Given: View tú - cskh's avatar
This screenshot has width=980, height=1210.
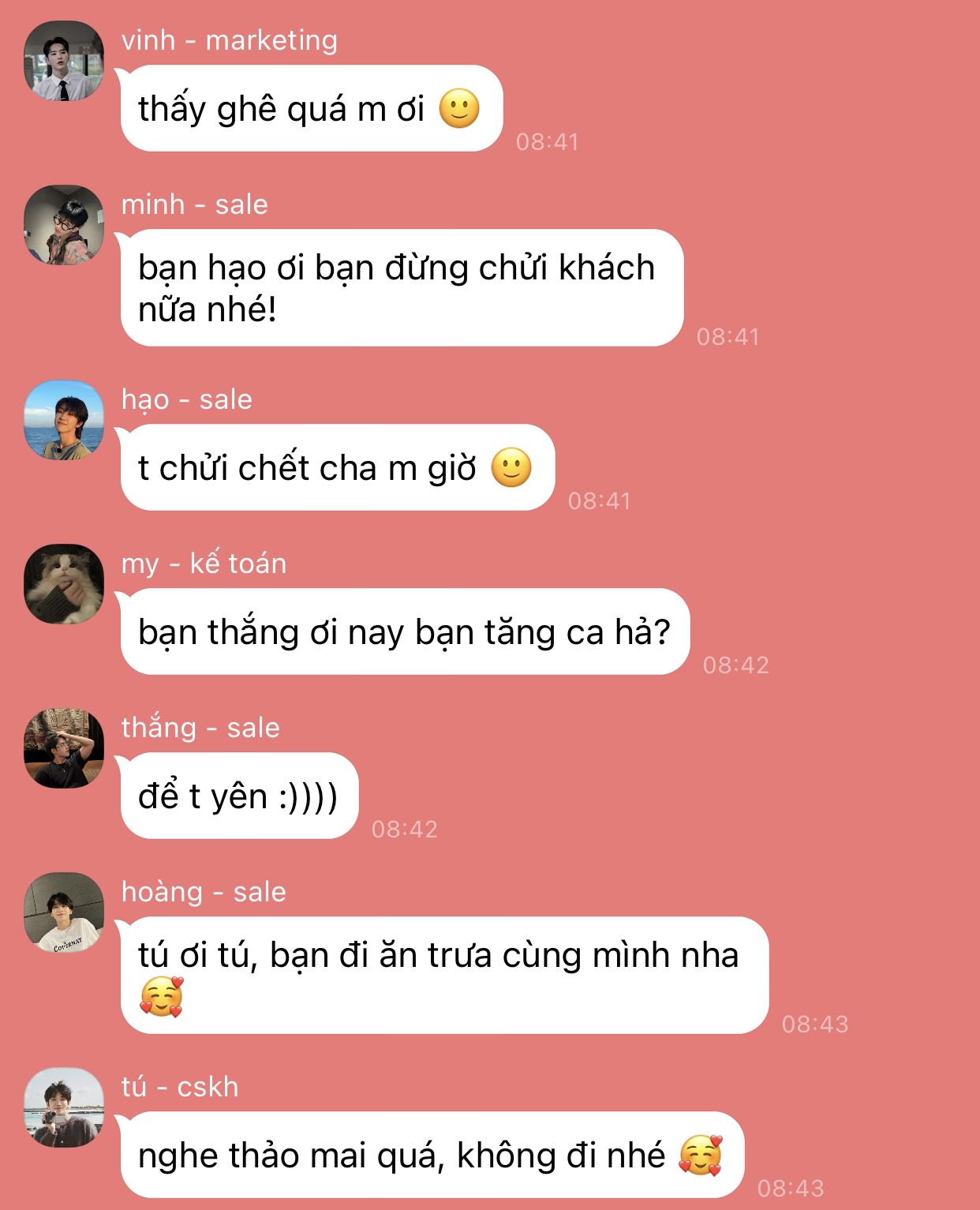Looking at the screenshot, I should pos(64,1107).
